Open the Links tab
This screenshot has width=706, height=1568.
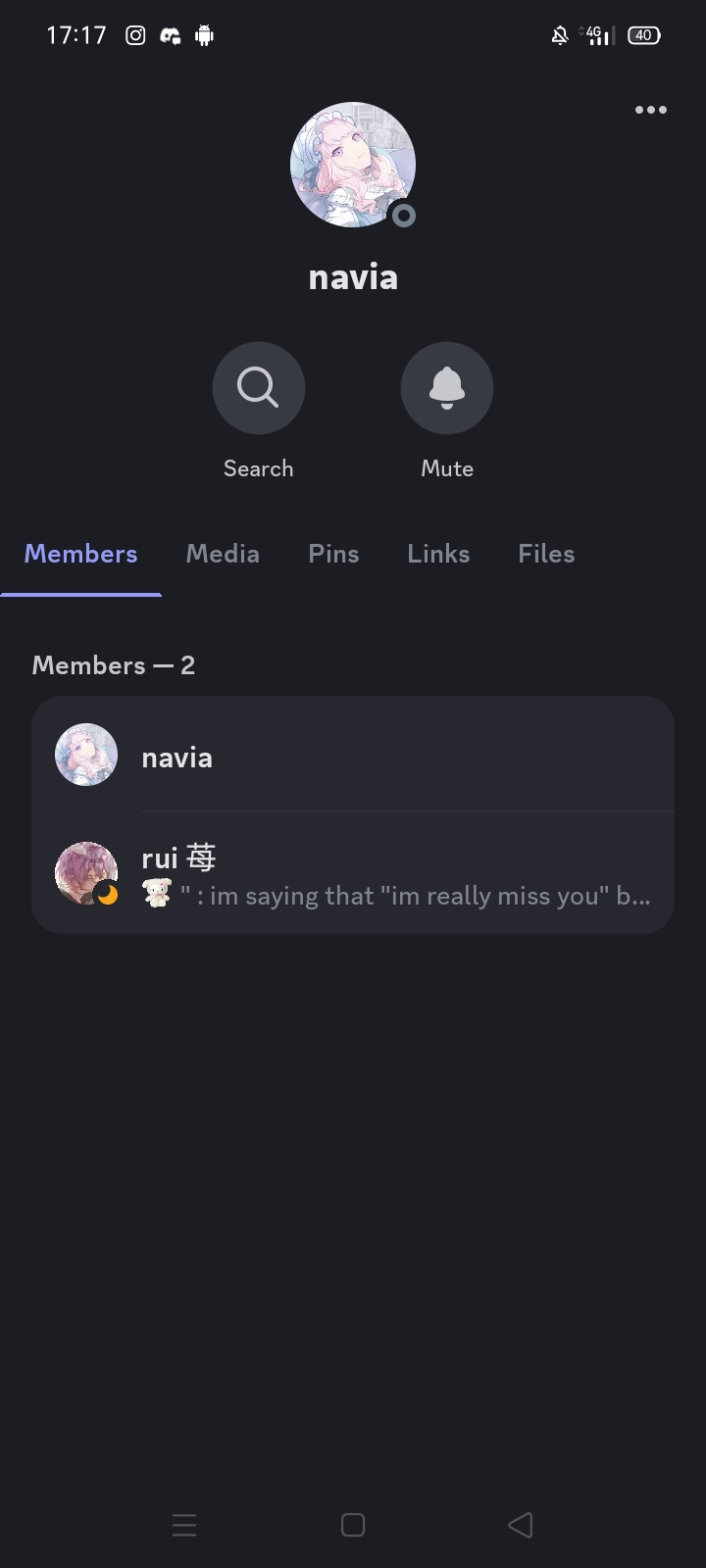point(438,554)
